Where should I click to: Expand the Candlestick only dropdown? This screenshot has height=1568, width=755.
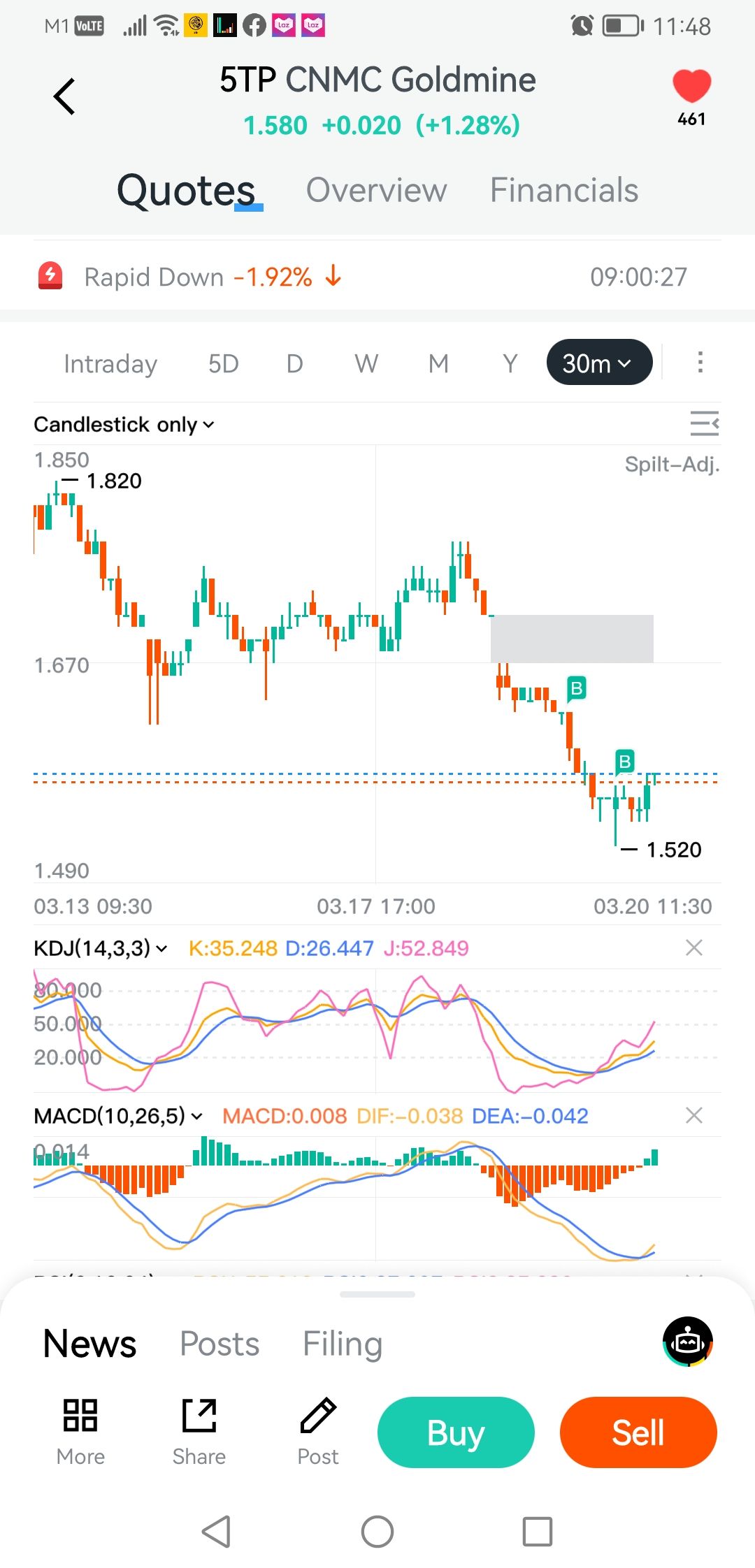point(124,424)
